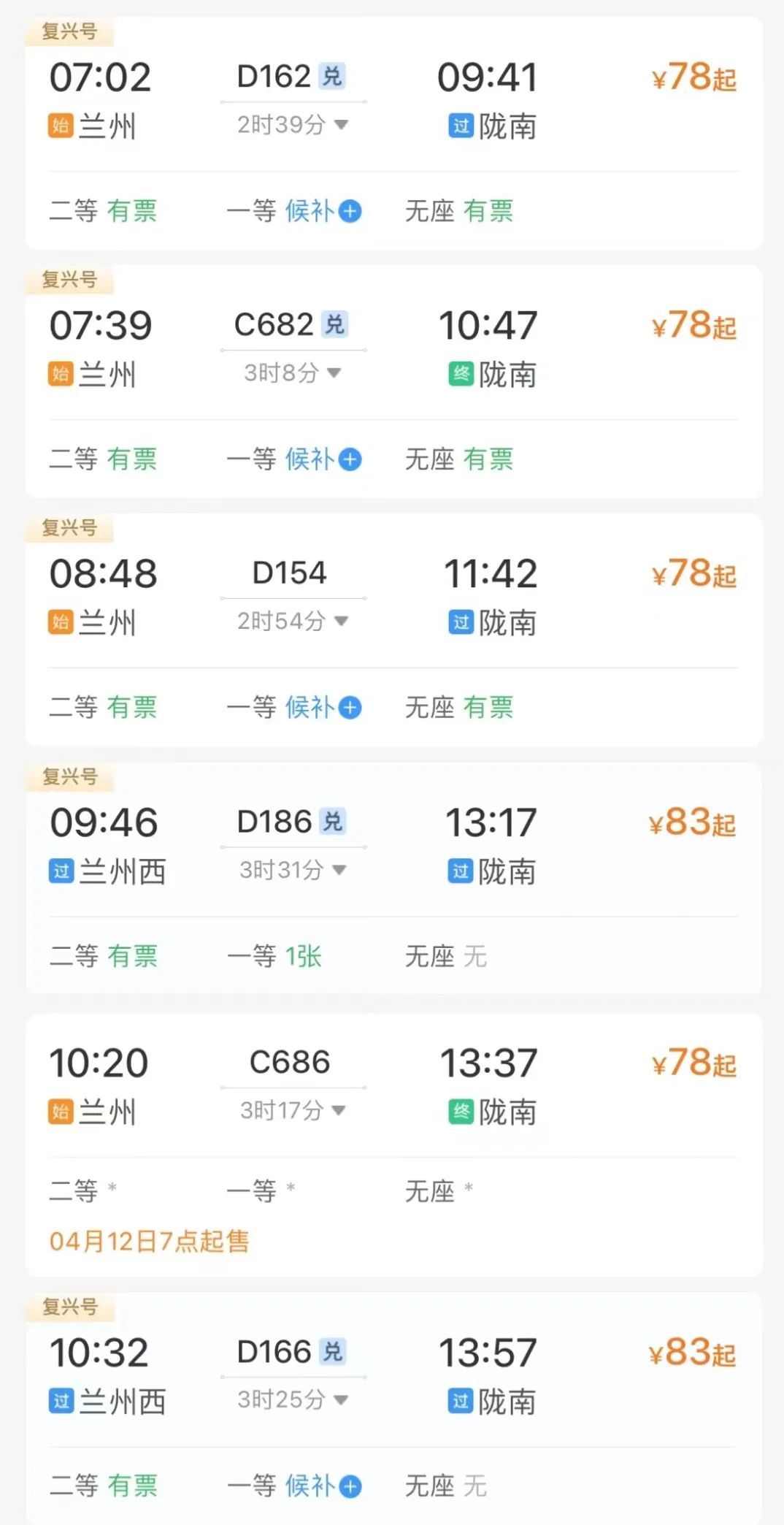This screenshot has height=1525, width=784.
Task: Choose the D186 train from 兰州西
Action: 274,822
